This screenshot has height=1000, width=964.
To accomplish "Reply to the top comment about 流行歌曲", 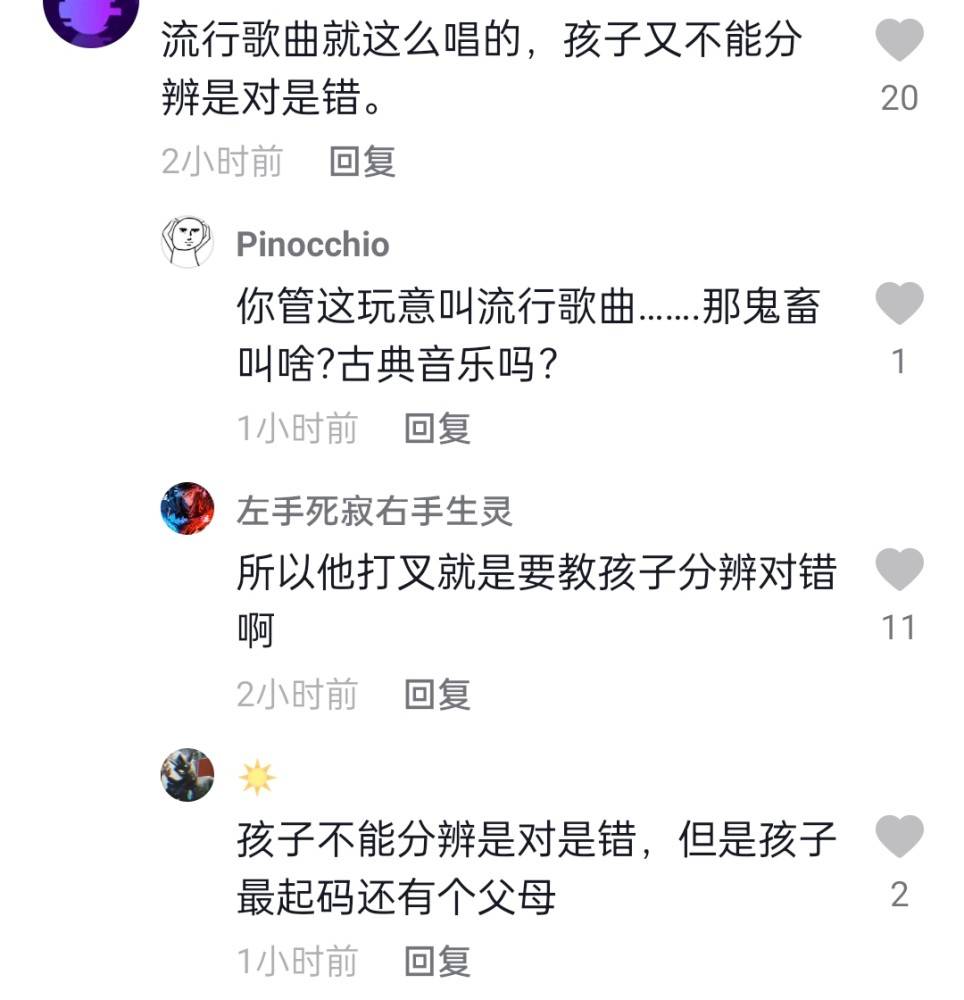I will point(363,162).
